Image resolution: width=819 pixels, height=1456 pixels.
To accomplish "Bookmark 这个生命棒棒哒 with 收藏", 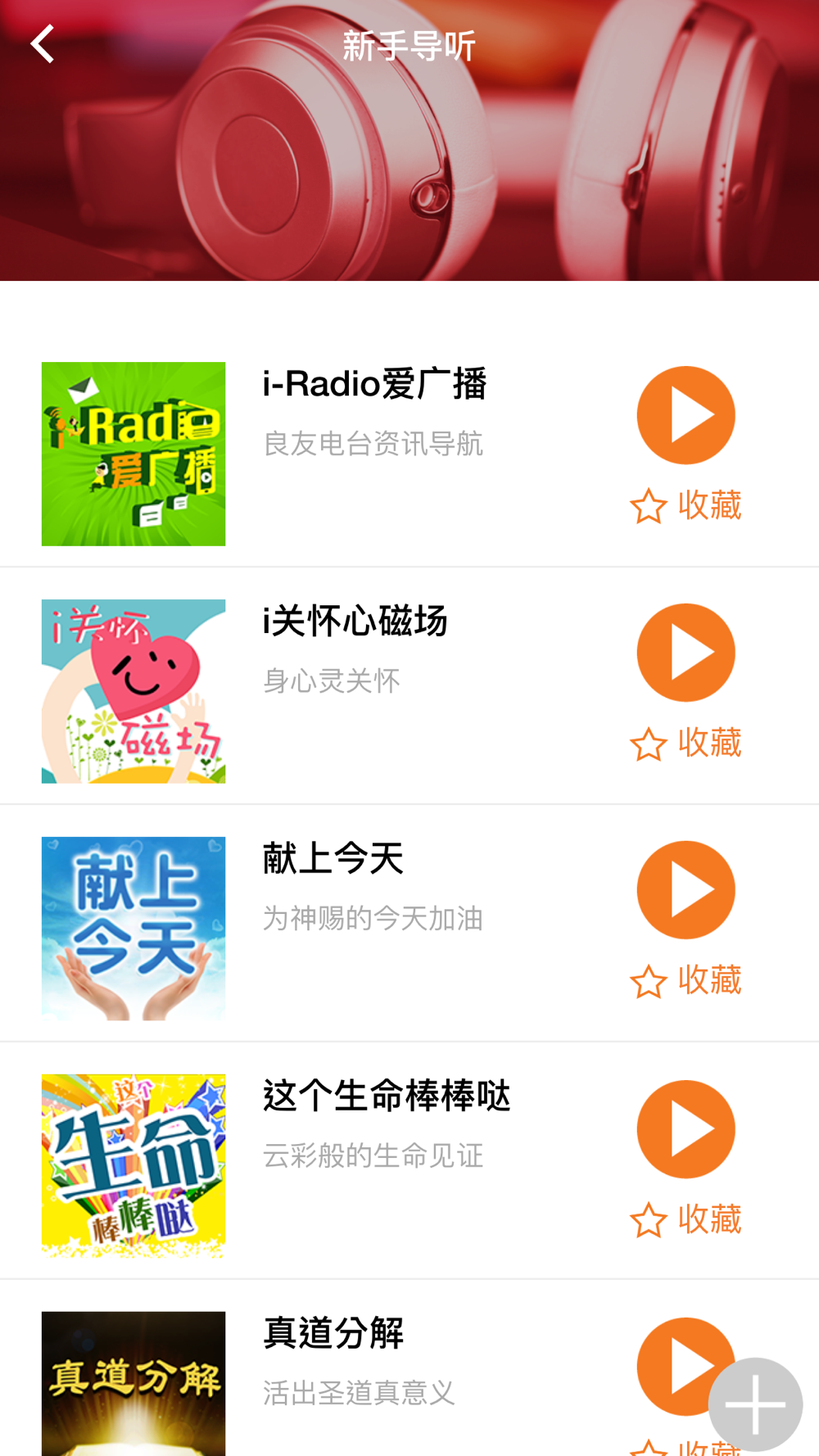I will pos(686,1219).
